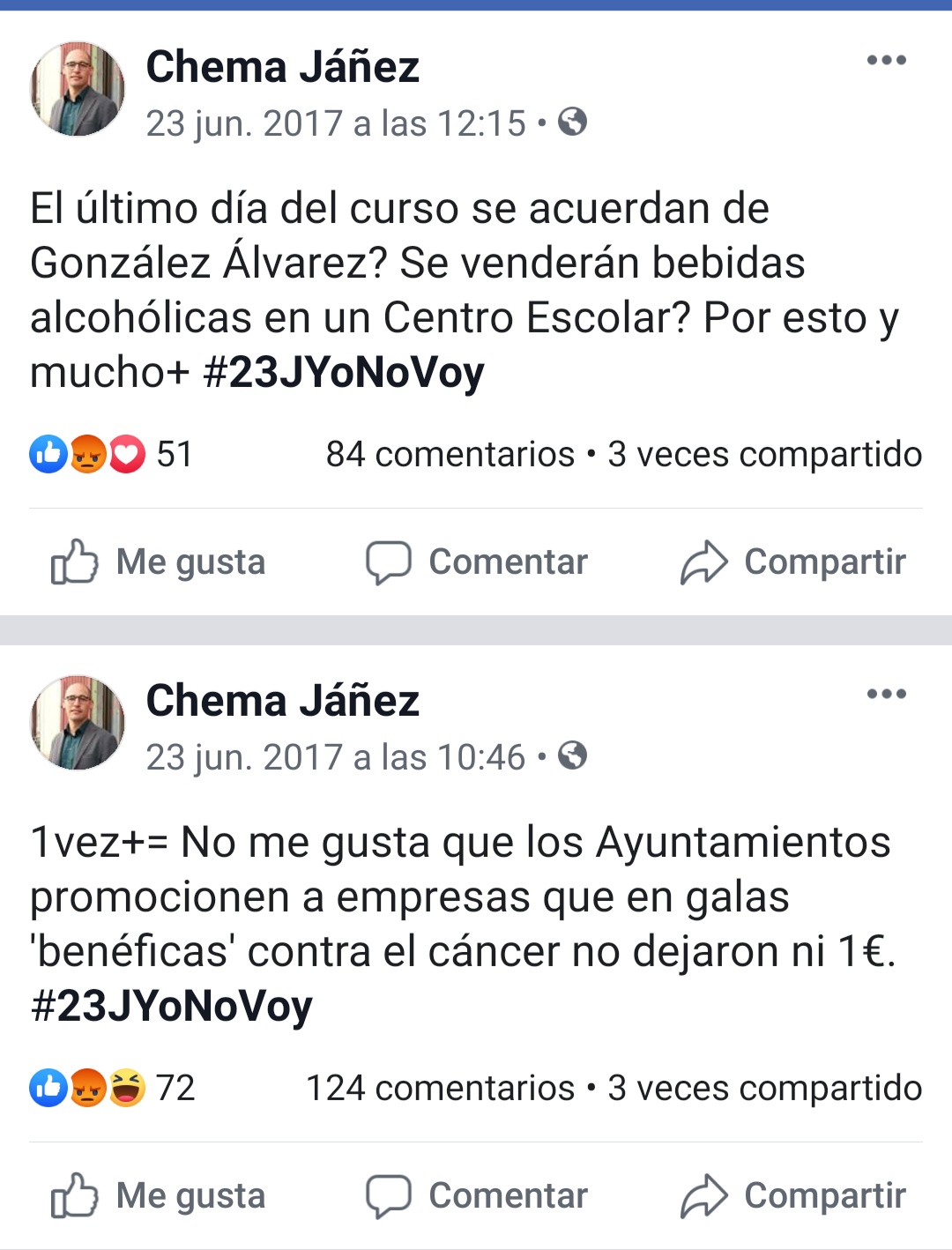Open the overflow menu on the 10:46 post
The width and height of the screenshot is (952, 1250).
(x=886, y=694)
